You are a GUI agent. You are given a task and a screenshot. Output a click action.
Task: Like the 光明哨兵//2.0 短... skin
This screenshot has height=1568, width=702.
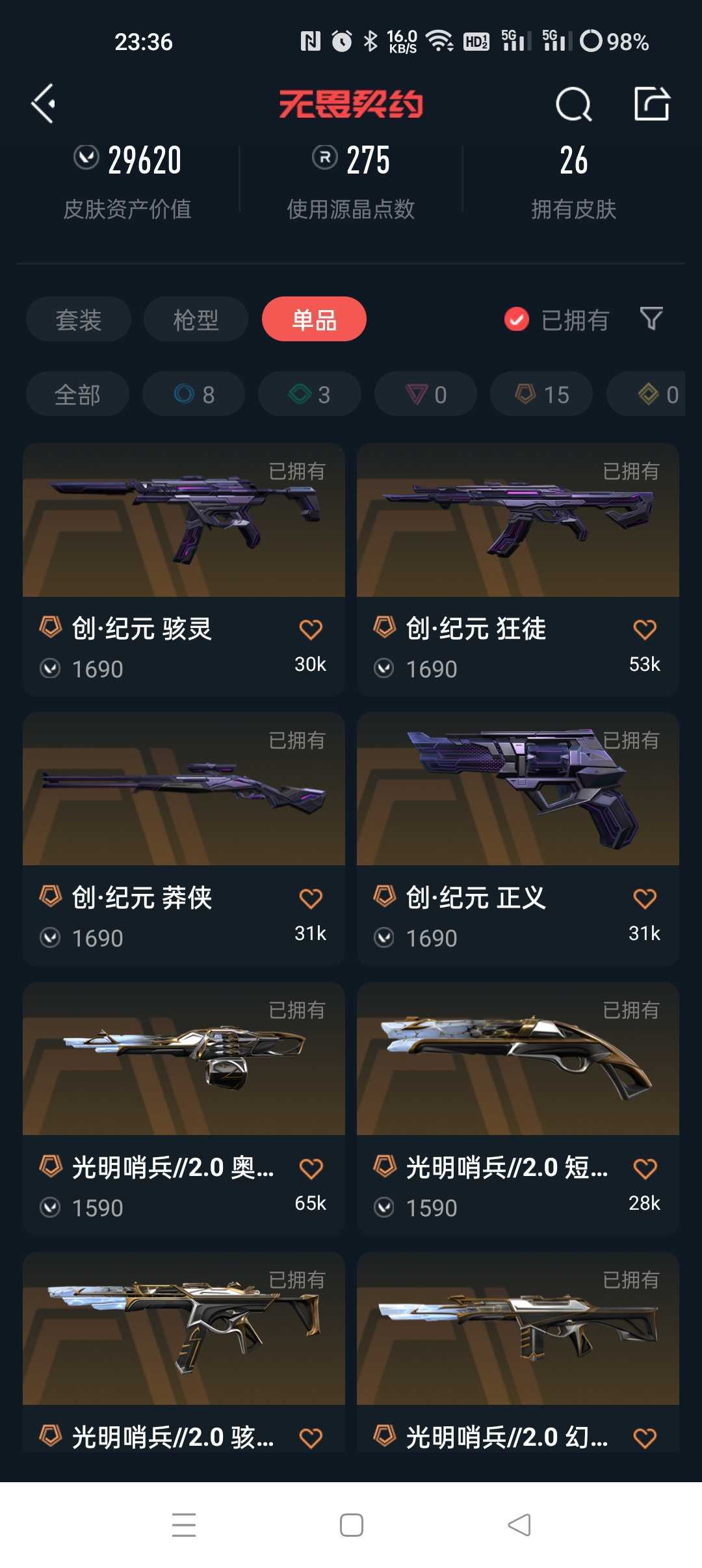click(x=645, y=1169)
